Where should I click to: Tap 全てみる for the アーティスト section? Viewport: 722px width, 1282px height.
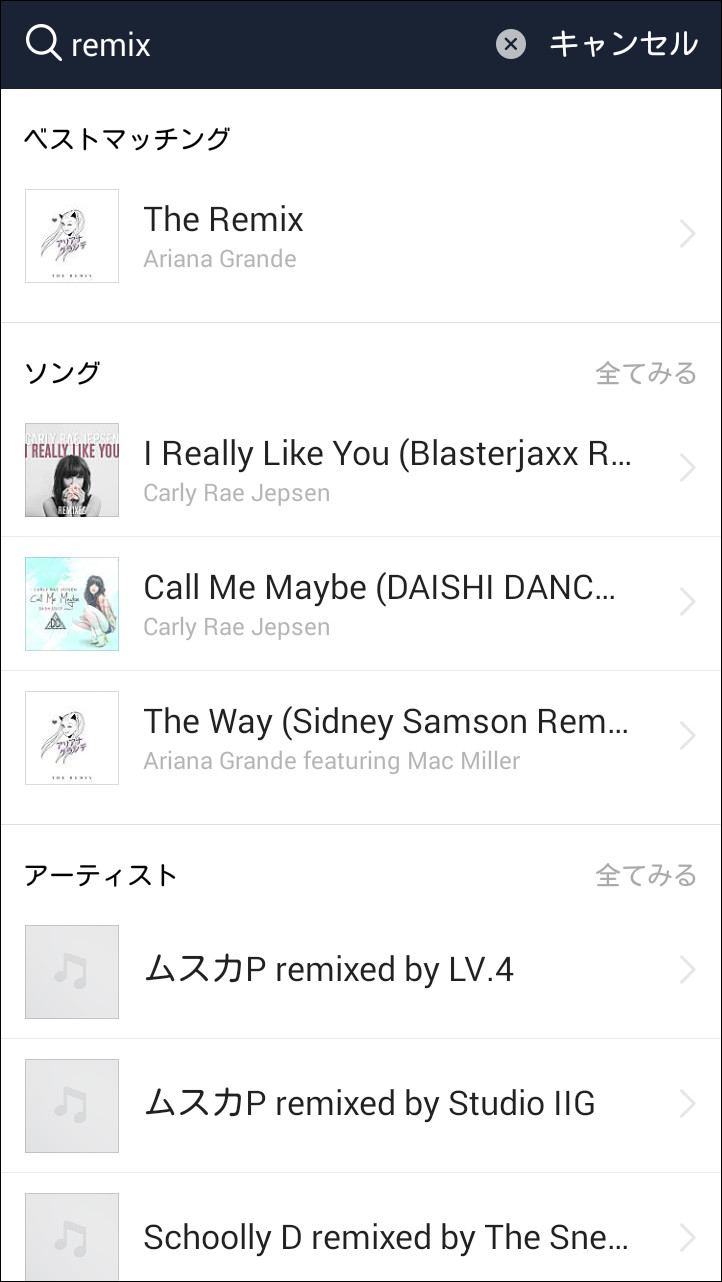click(x=646, y=873)
